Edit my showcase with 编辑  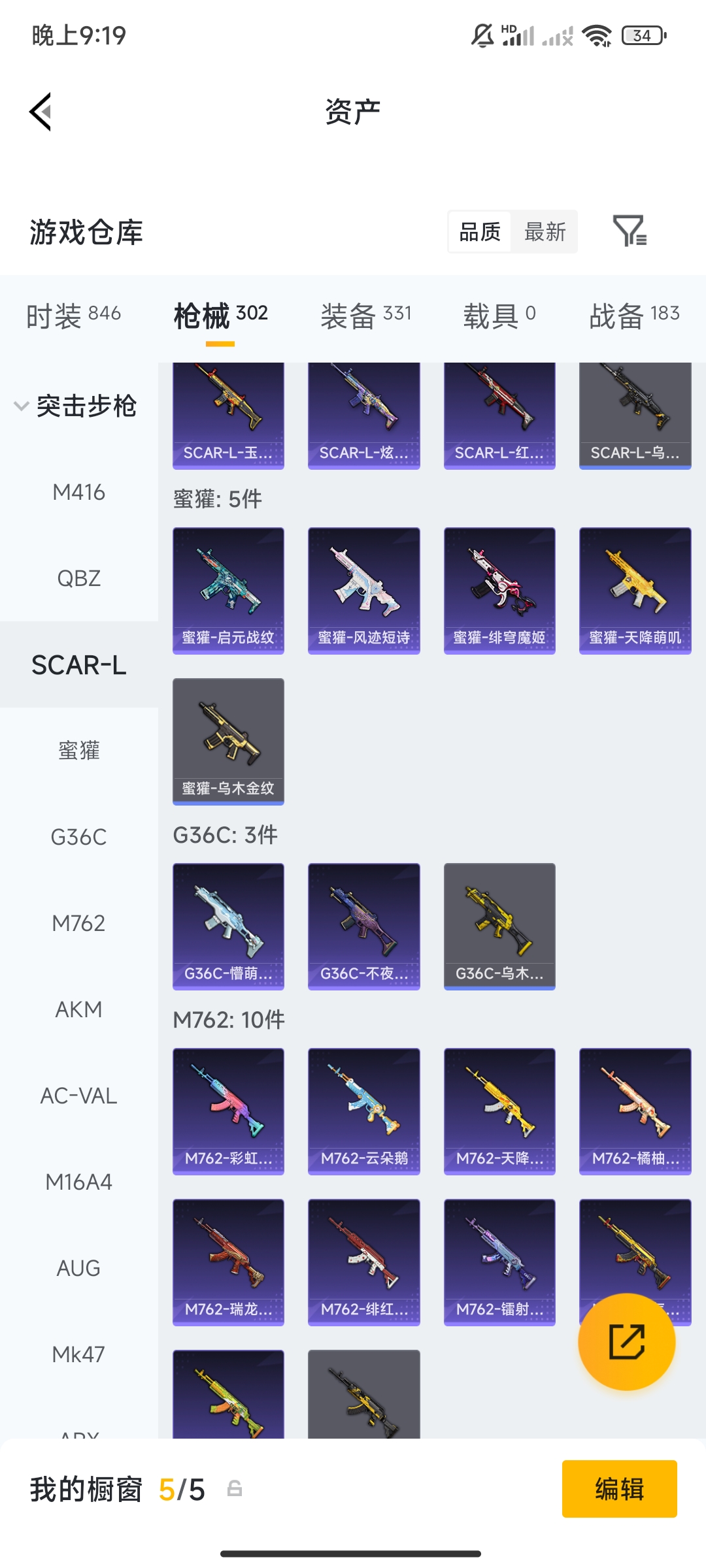[x=619, y=1489]
